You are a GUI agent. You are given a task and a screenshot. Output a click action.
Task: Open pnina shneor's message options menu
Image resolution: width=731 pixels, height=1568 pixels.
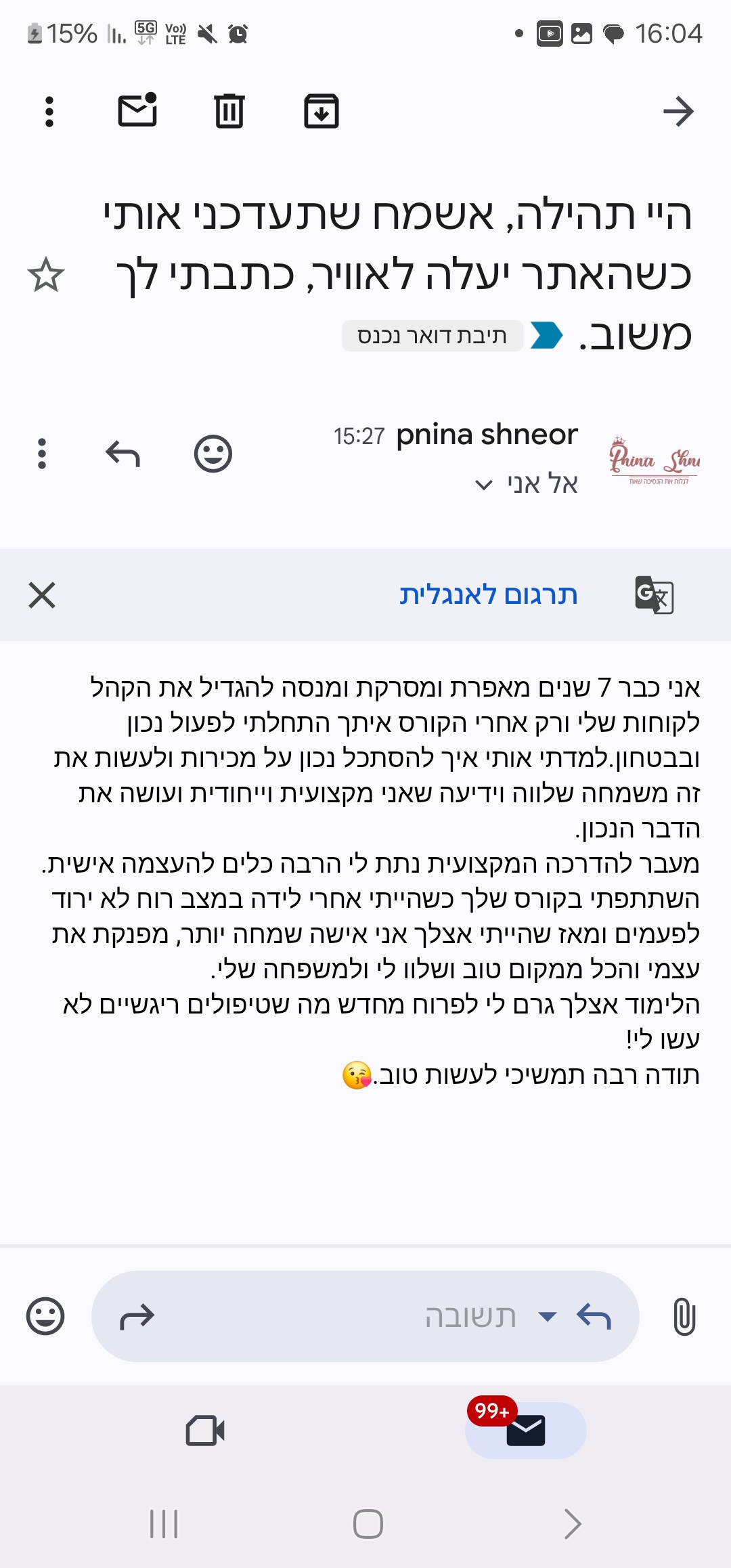(x=42, y=454)
